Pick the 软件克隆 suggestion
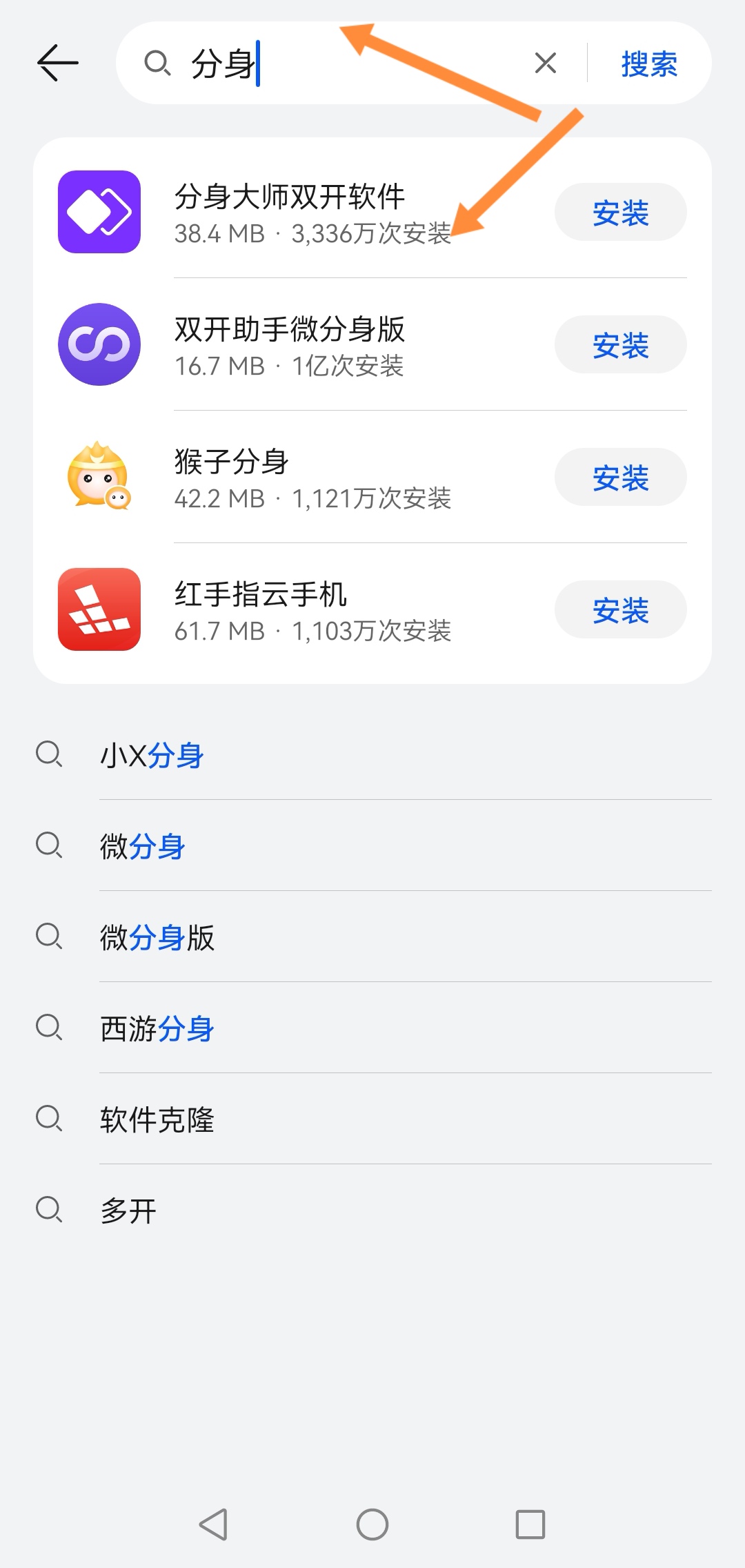Image resolution: width=745 pixels, height=1568 pixels. [157, 1119]
